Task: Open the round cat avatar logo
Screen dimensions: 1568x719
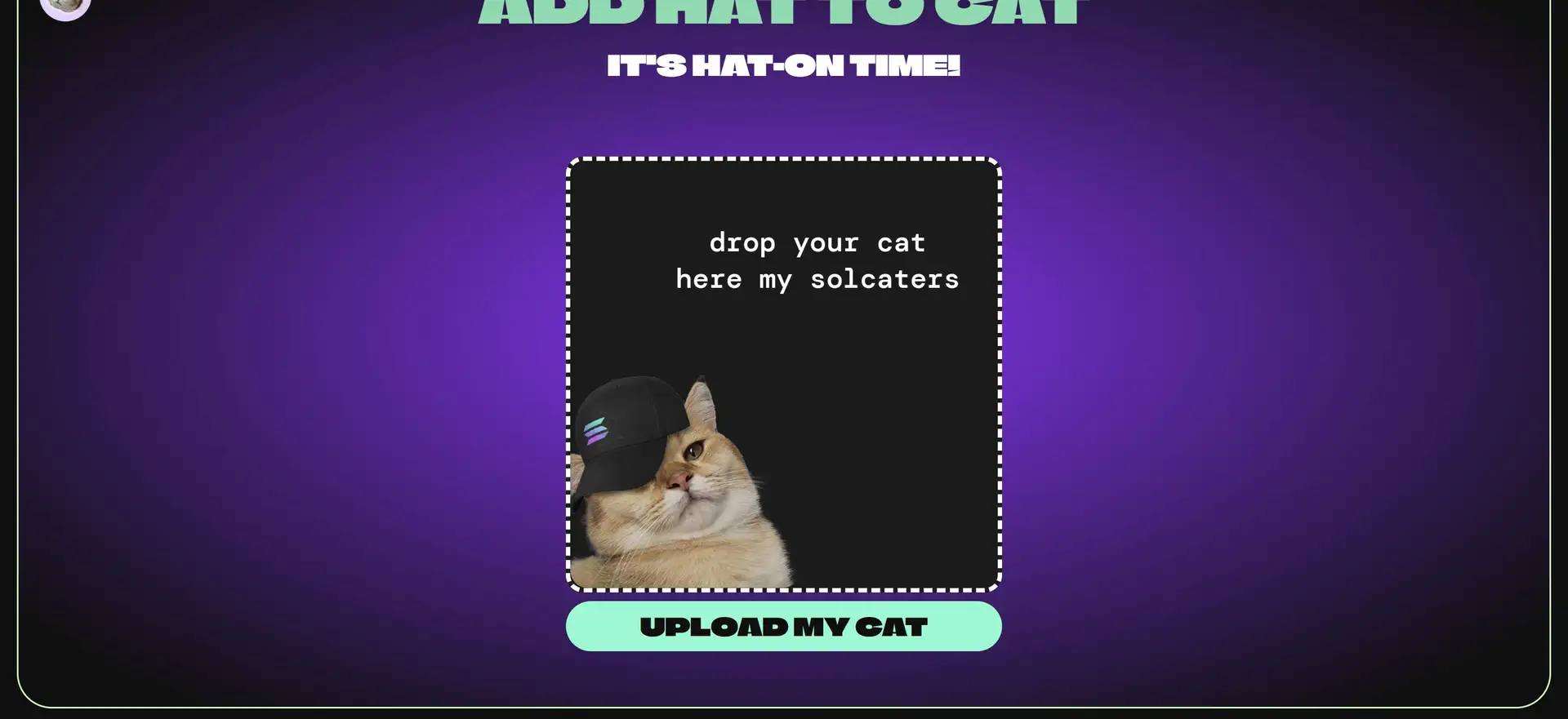Action: 65,7
